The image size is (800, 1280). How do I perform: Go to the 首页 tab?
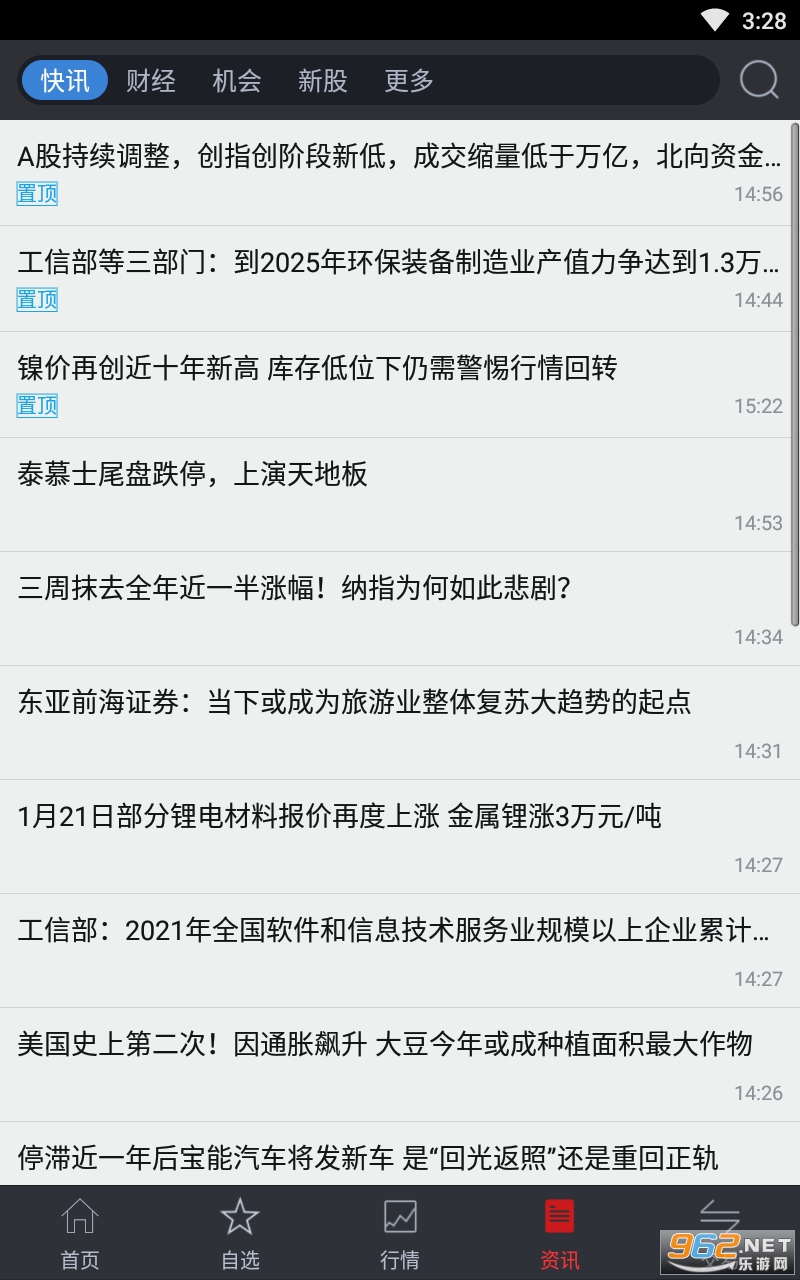[80, 1233]
